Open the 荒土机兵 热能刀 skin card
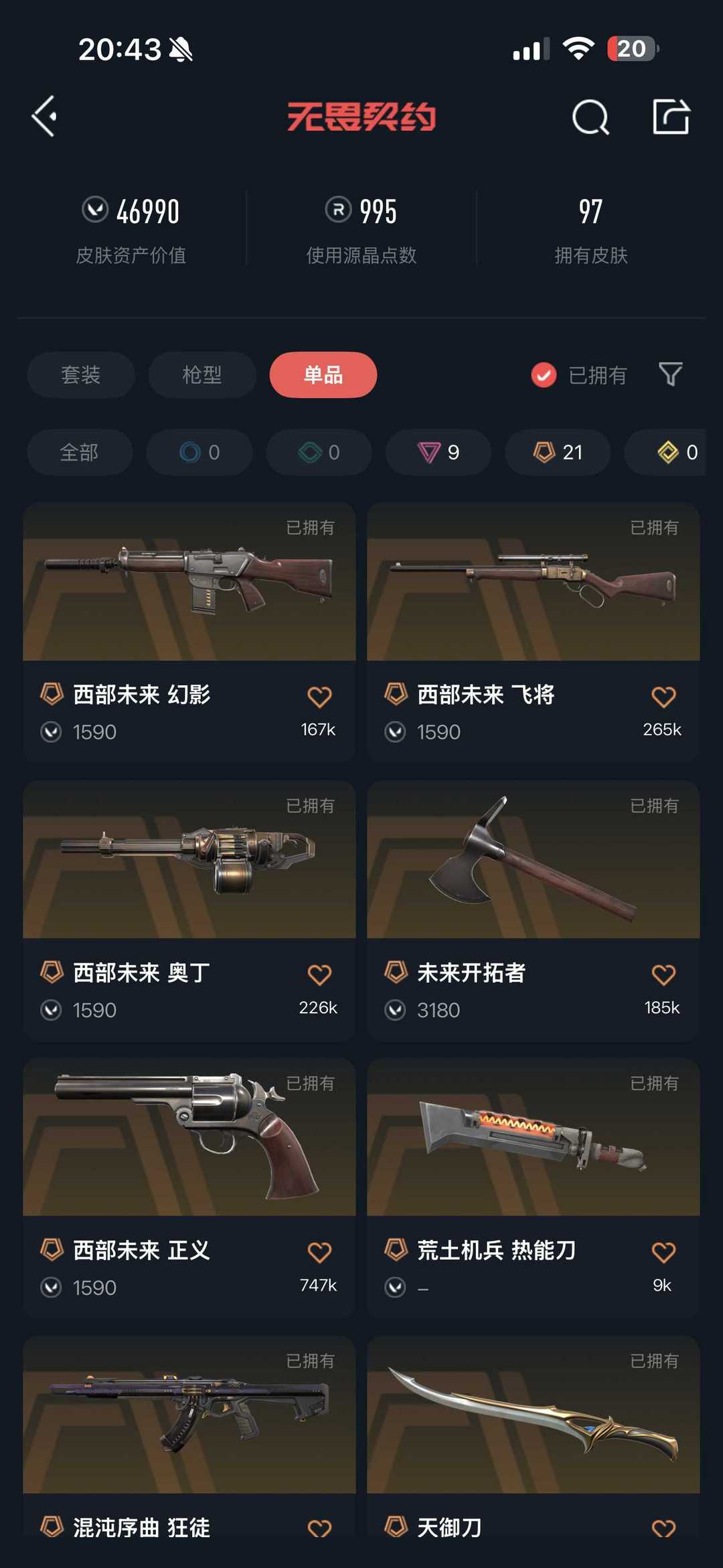This screenshot has width=723, height=1568. pos(532,1139)
